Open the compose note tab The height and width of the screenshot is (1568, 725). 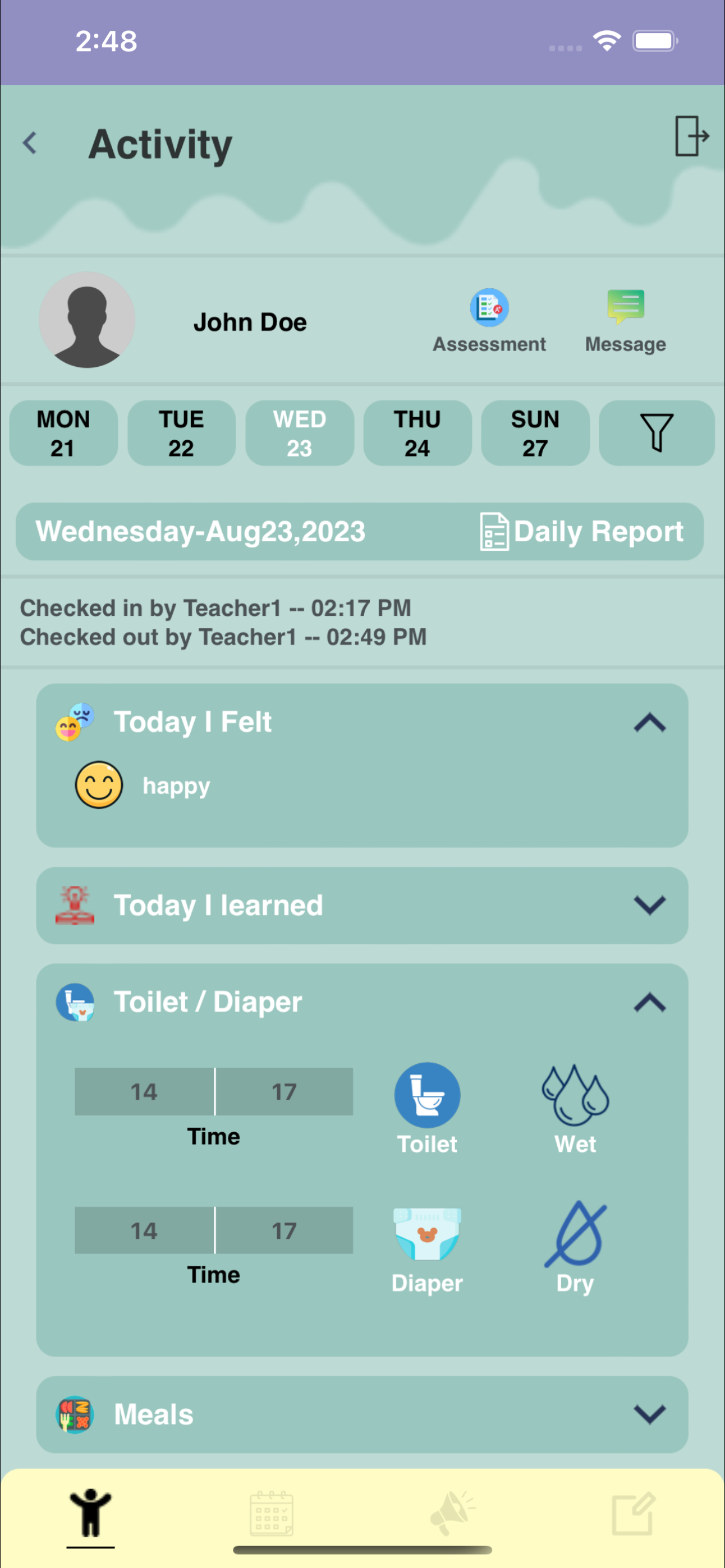pyautogui.click(x=632, y=1514)
